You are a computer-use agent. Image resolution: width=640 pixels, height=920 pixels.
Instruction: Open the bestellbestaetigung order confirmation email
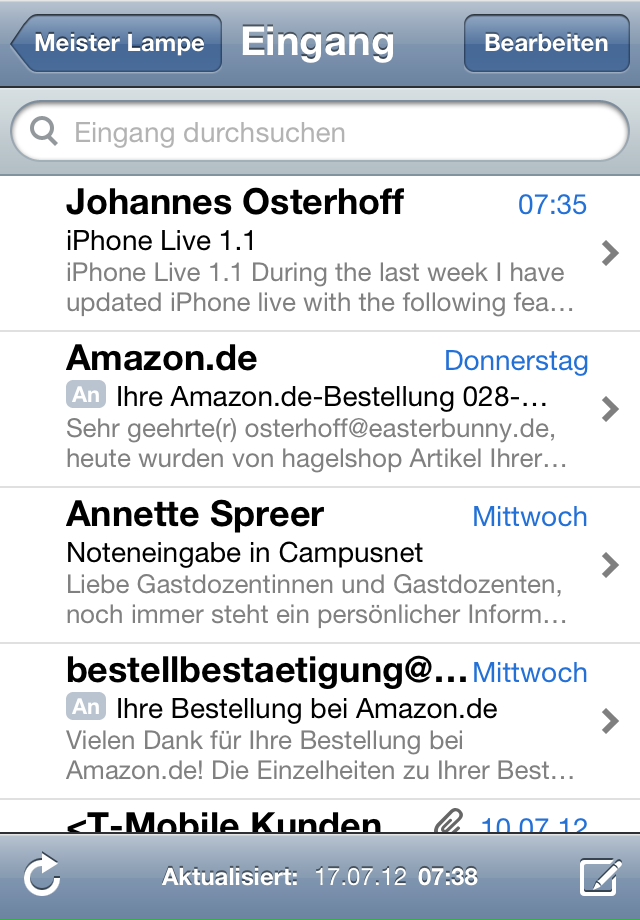click(320, 721)
